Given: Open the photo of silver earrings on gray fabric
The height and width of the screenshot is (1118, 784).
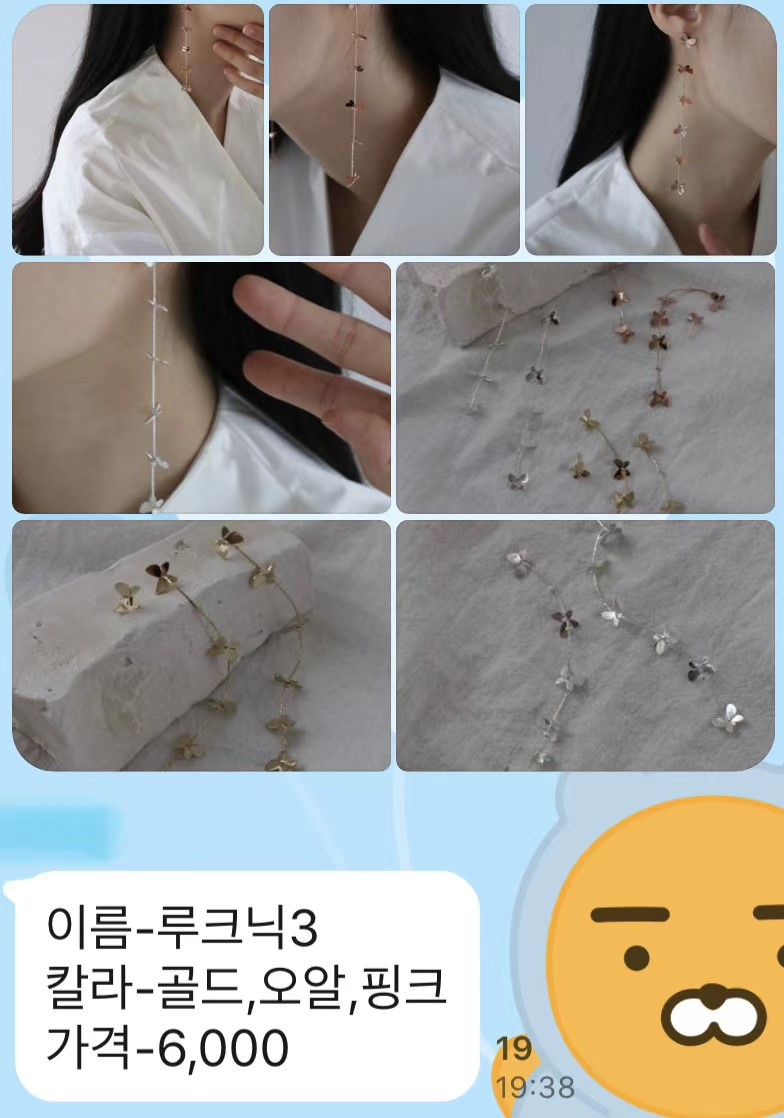Looking at the screenshot, I should (x=585, y=645).
